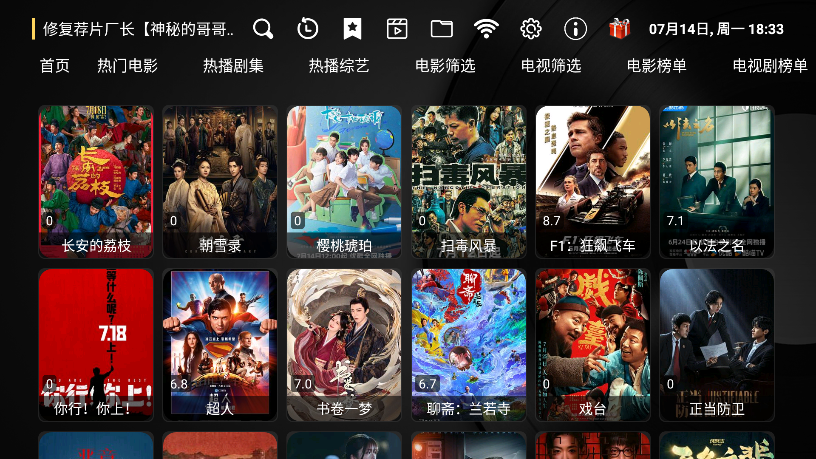The height and width of the screenshot is (459, 816).
Task: Open watch history clock icon
Action: [x=308, y=29]
